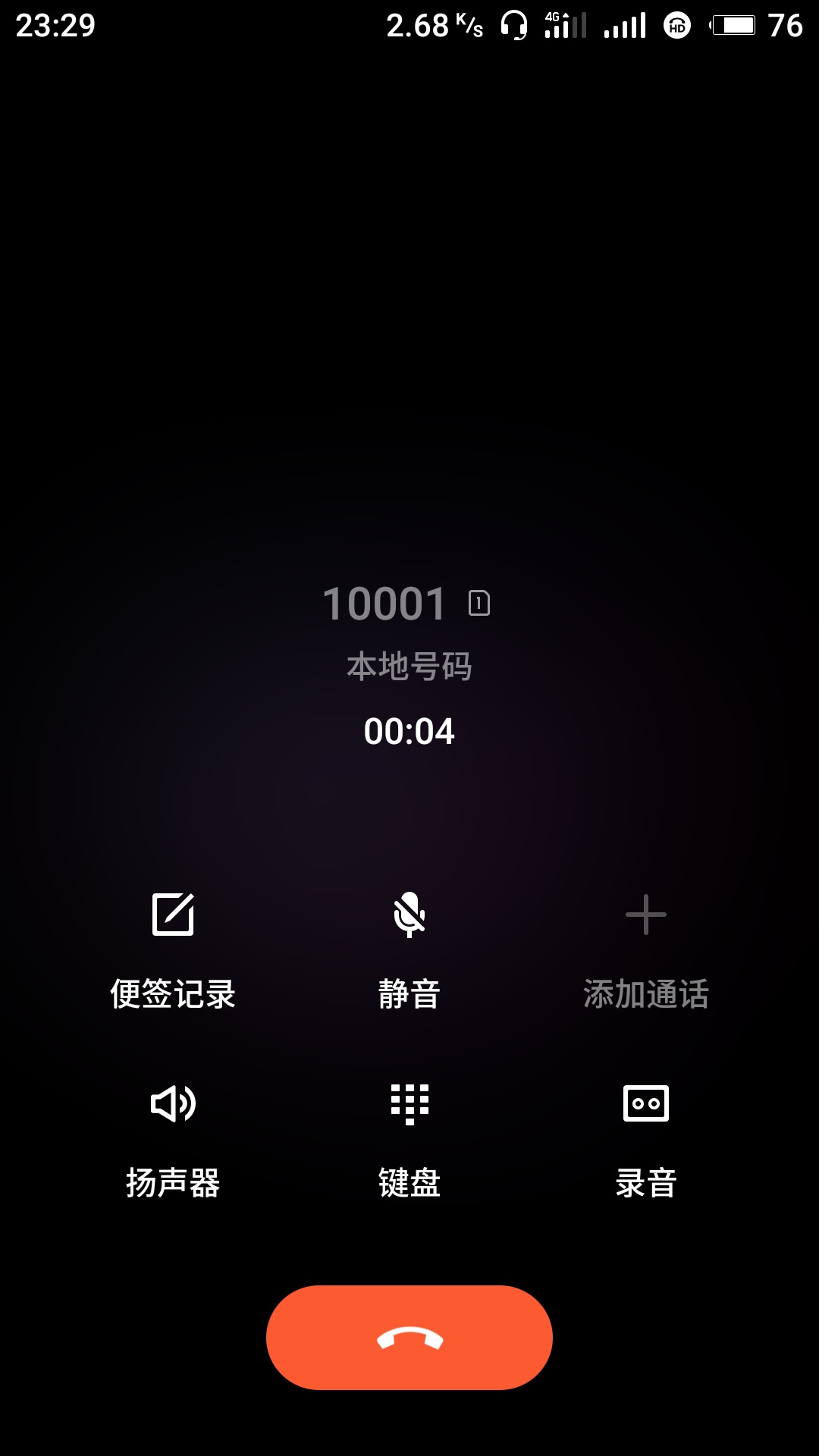Tap 添加通话 to add a call

(645, 952)
